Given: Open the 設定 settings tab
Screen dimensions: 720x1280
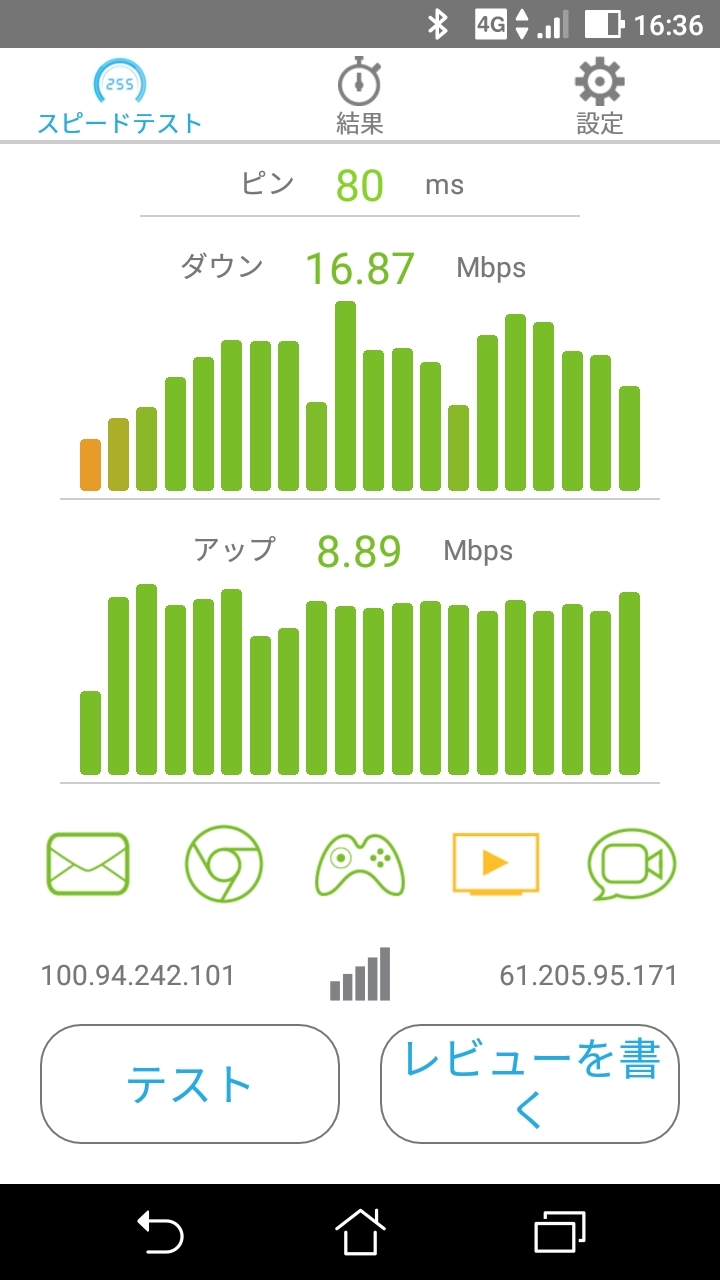Looking at the screenshot, I should pyautogui.click(x=599, y=97).
